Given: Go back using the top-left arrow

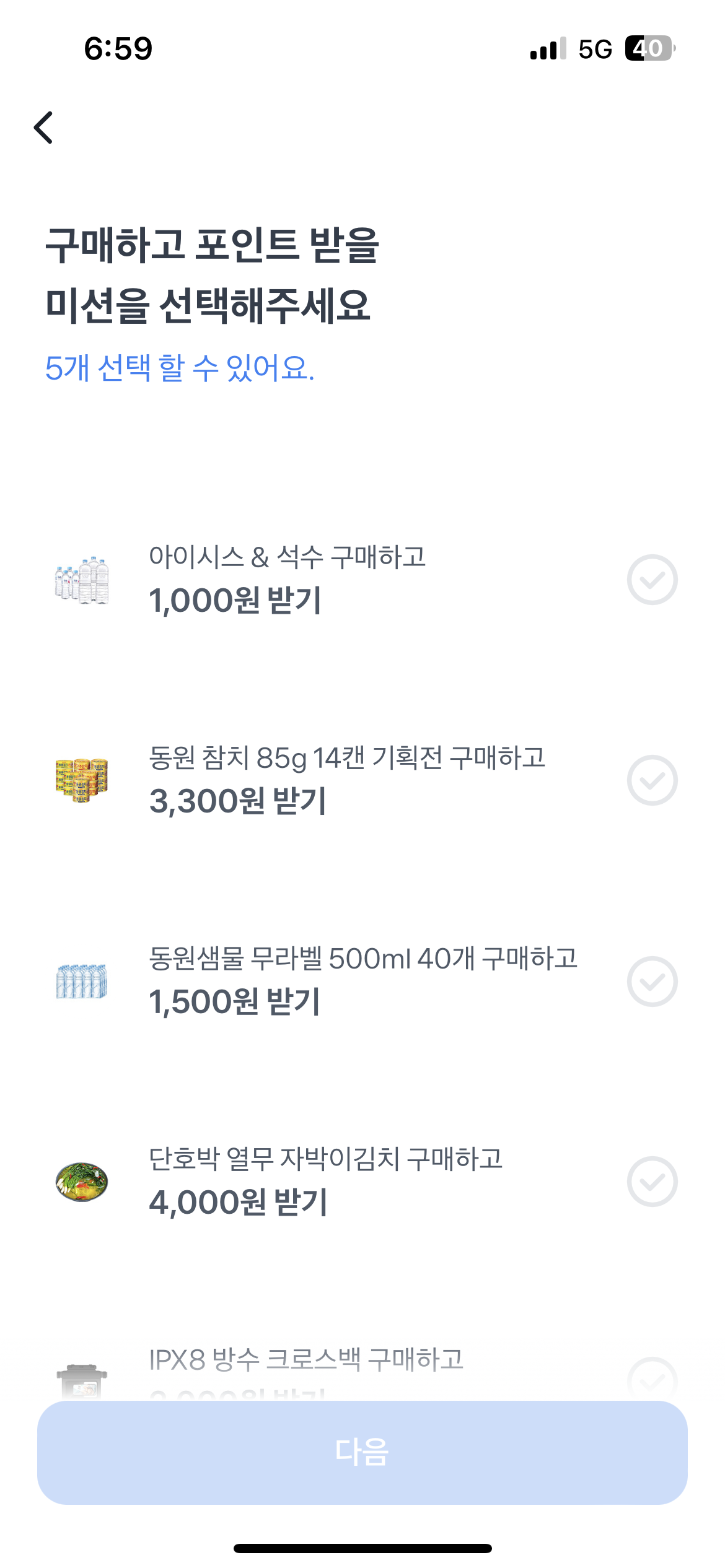Looking at the screenshot, I should point(43,128).
